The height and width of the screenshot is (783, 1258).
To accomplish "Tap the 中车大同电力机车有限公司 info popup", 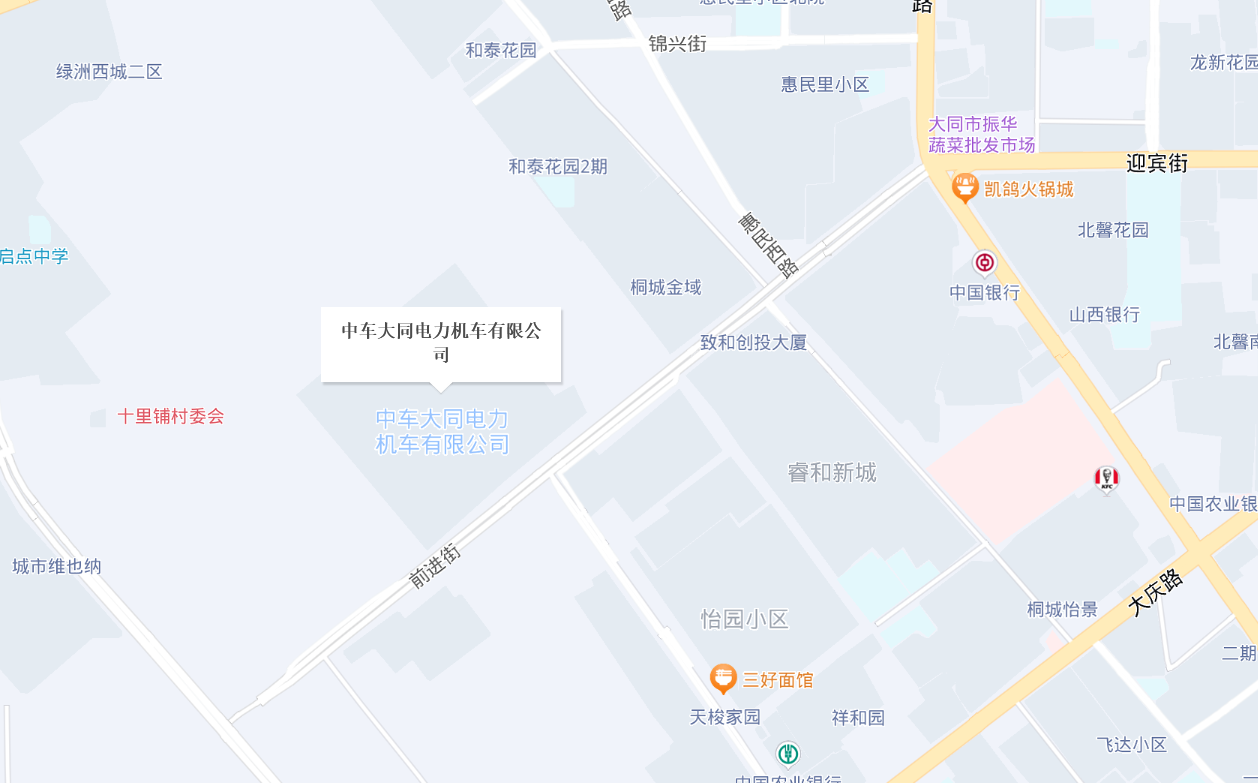I will click(x=441, y=343).
